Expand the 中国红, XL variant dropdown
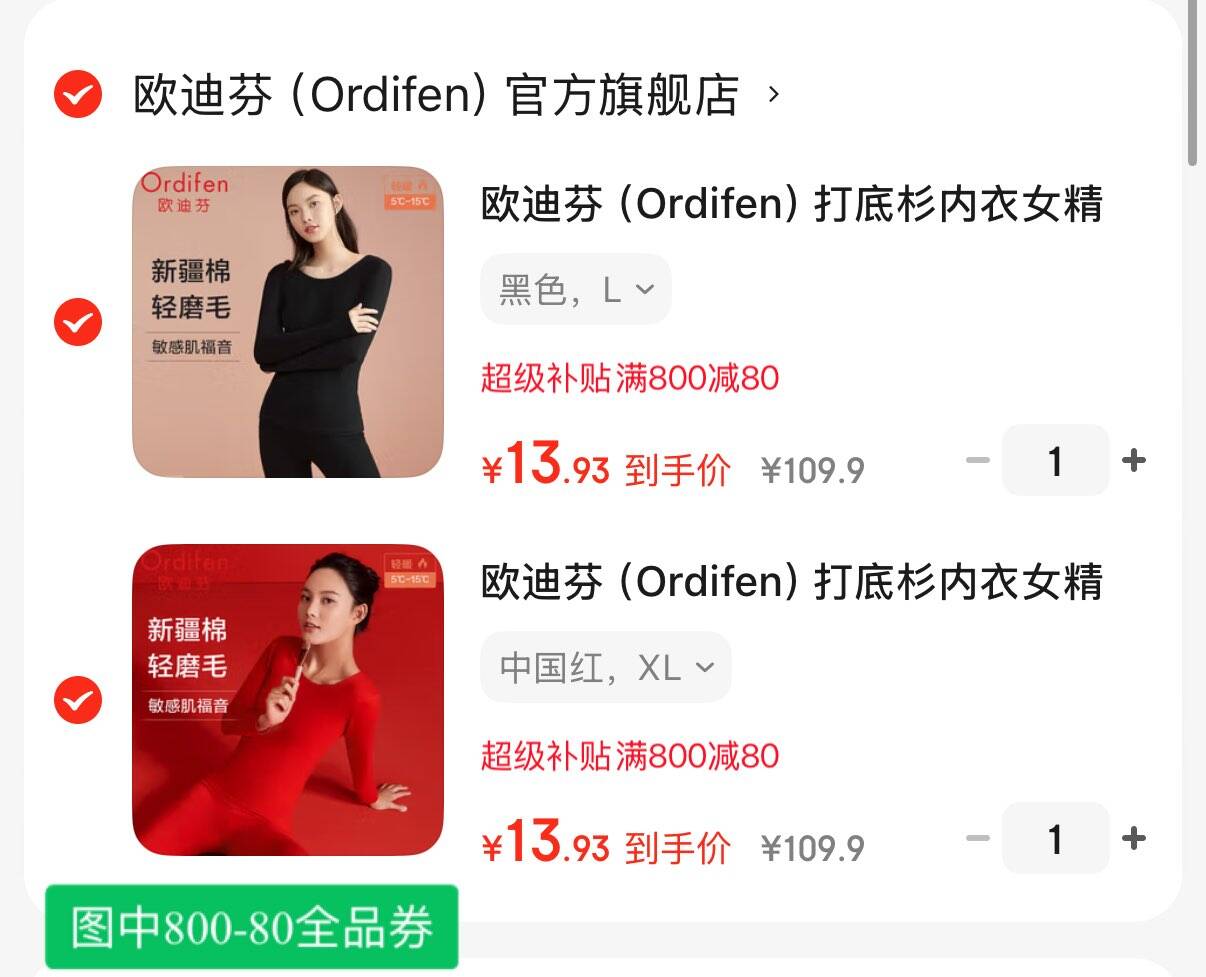 pyautogui.click(x=606, y=667)
